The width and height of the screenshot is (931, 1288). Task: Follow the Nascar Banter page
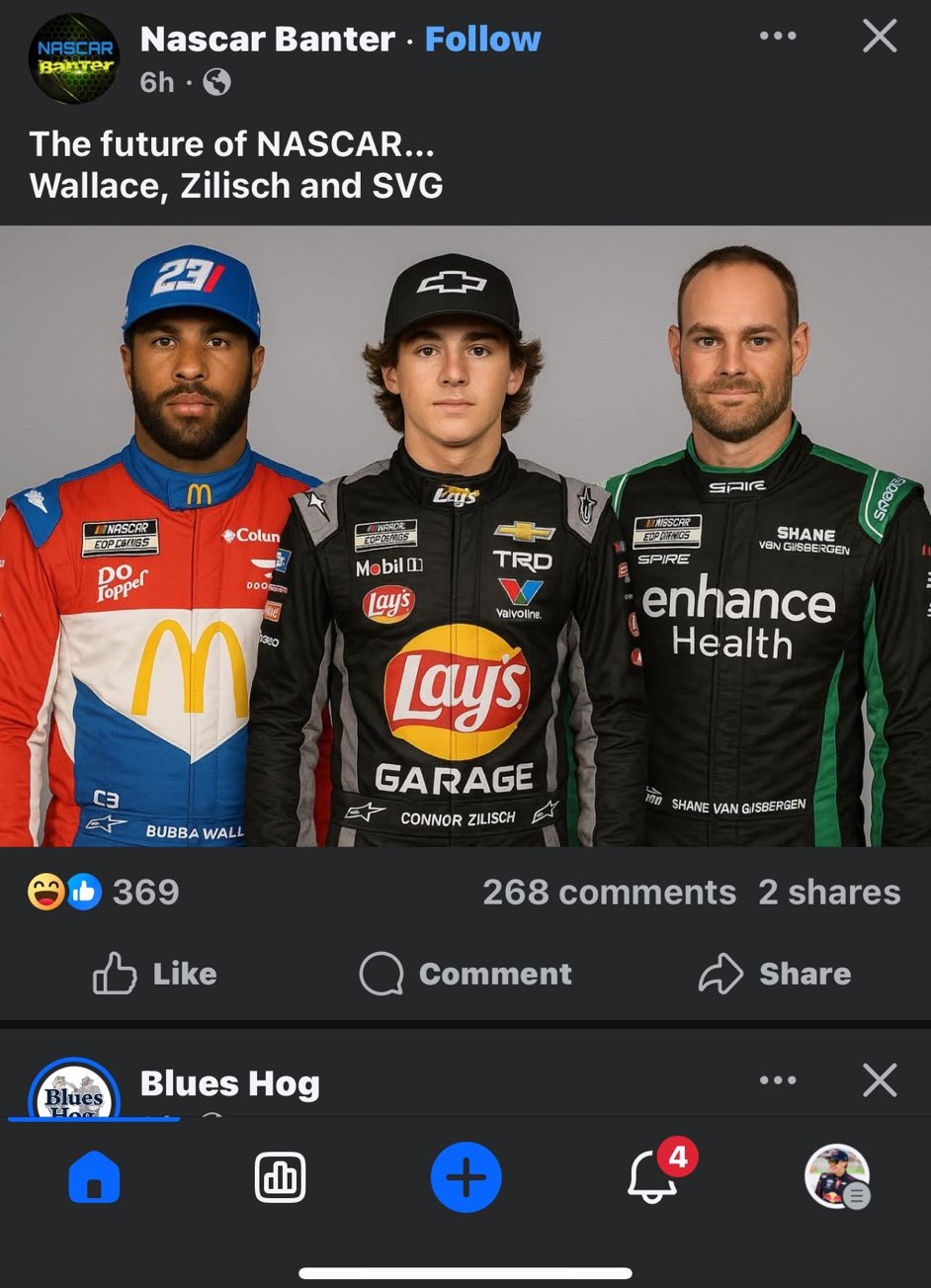pyautogui.click(x=482, y=40)
